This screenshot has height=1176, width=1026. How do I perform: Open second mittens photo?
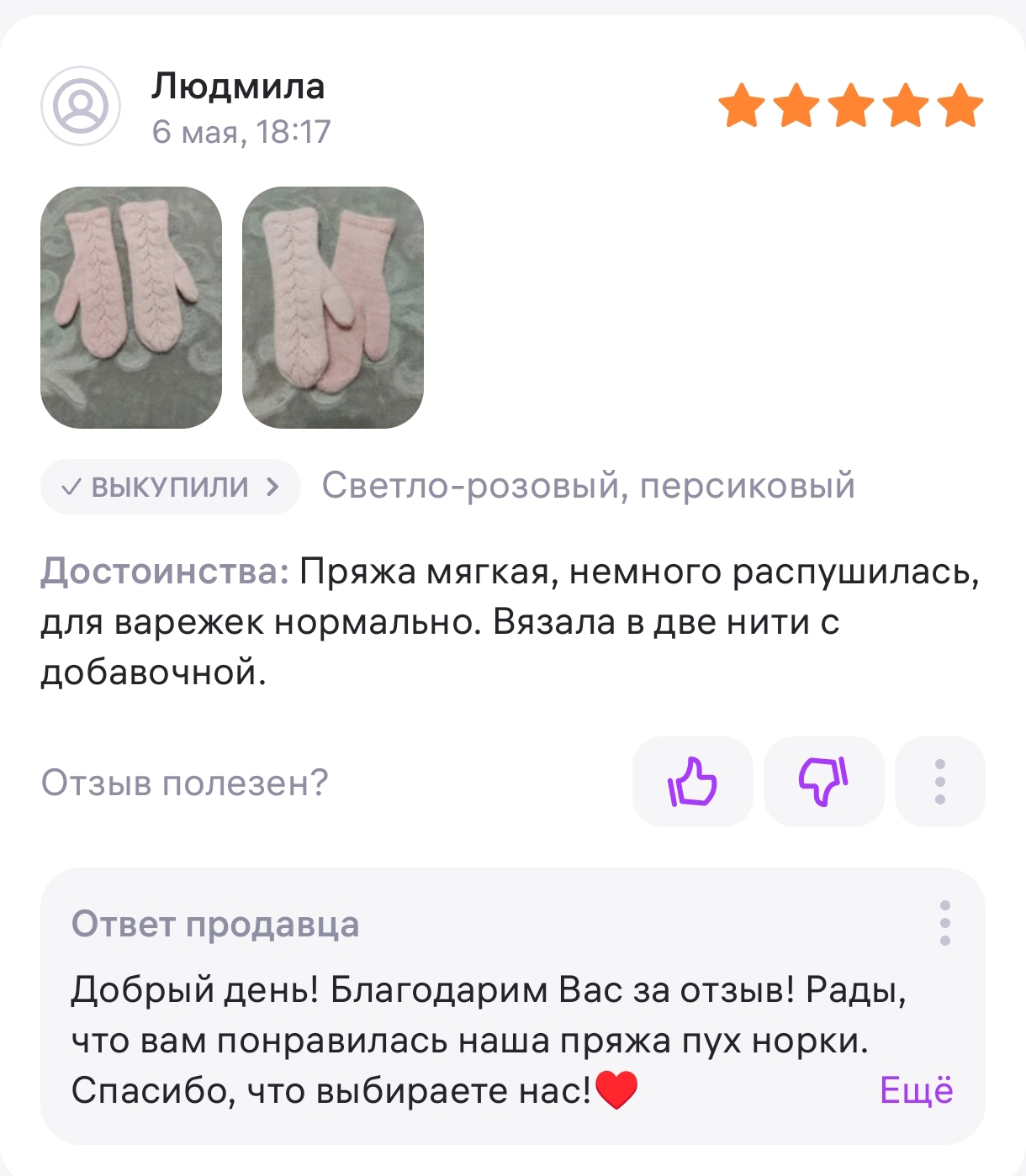332,308
